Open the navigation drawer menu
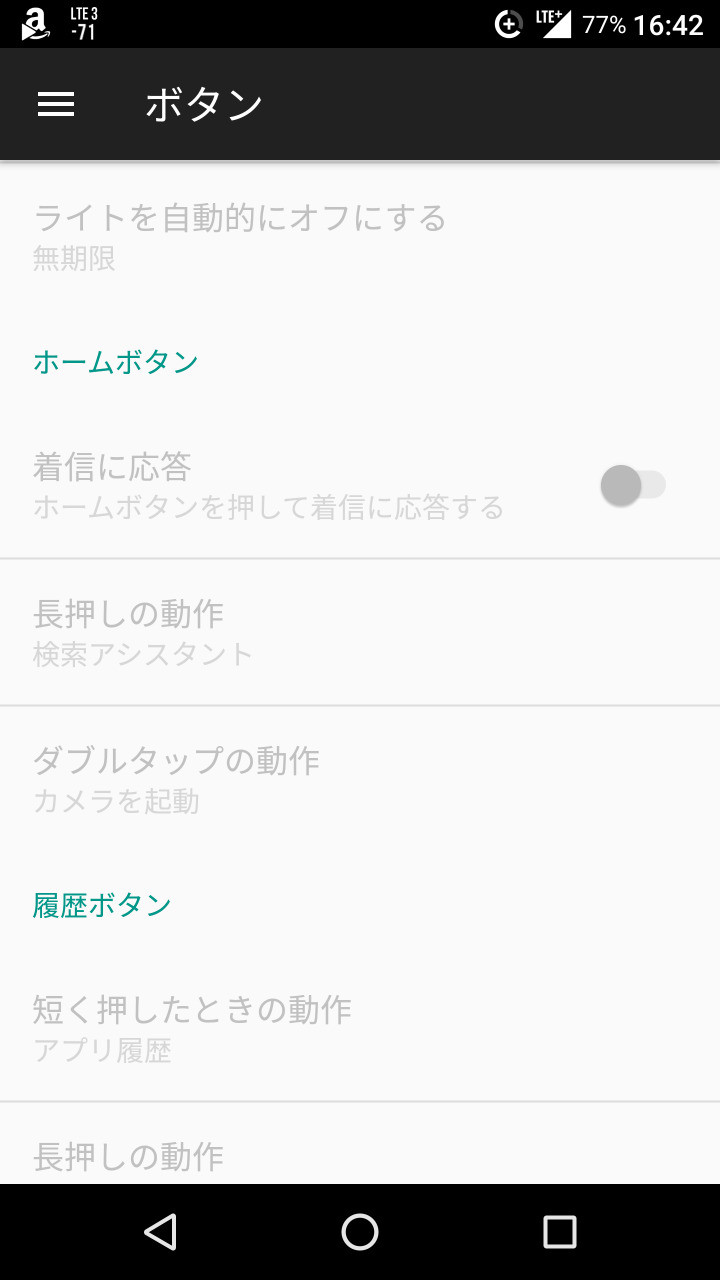Viewport: 720px width, 1280px height. coord(56,104)
